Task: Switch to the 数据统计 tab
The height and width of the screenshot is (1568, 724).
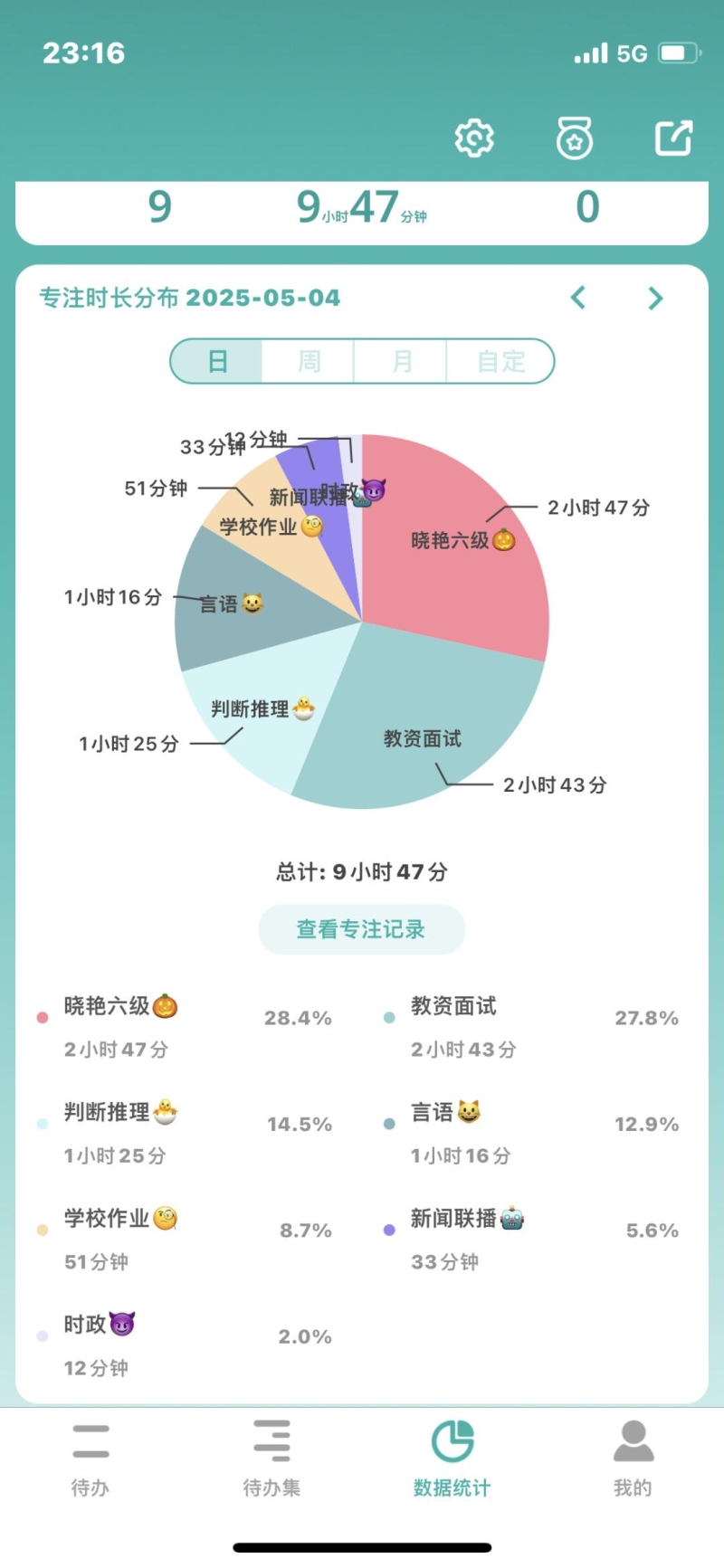Action: (x=452, y=1459)
